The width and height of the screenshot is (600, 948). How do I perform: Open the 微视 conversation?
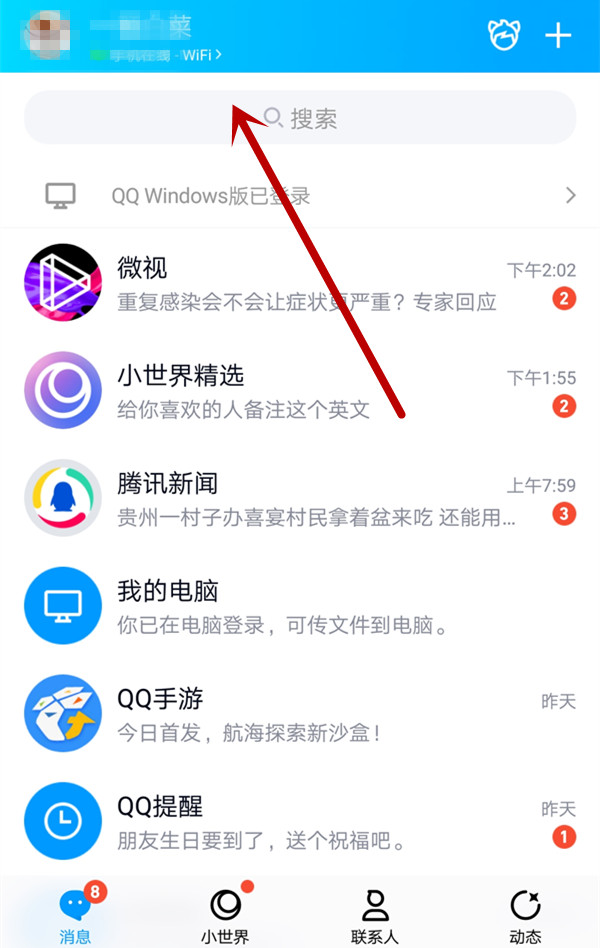(x=300, y=283)
